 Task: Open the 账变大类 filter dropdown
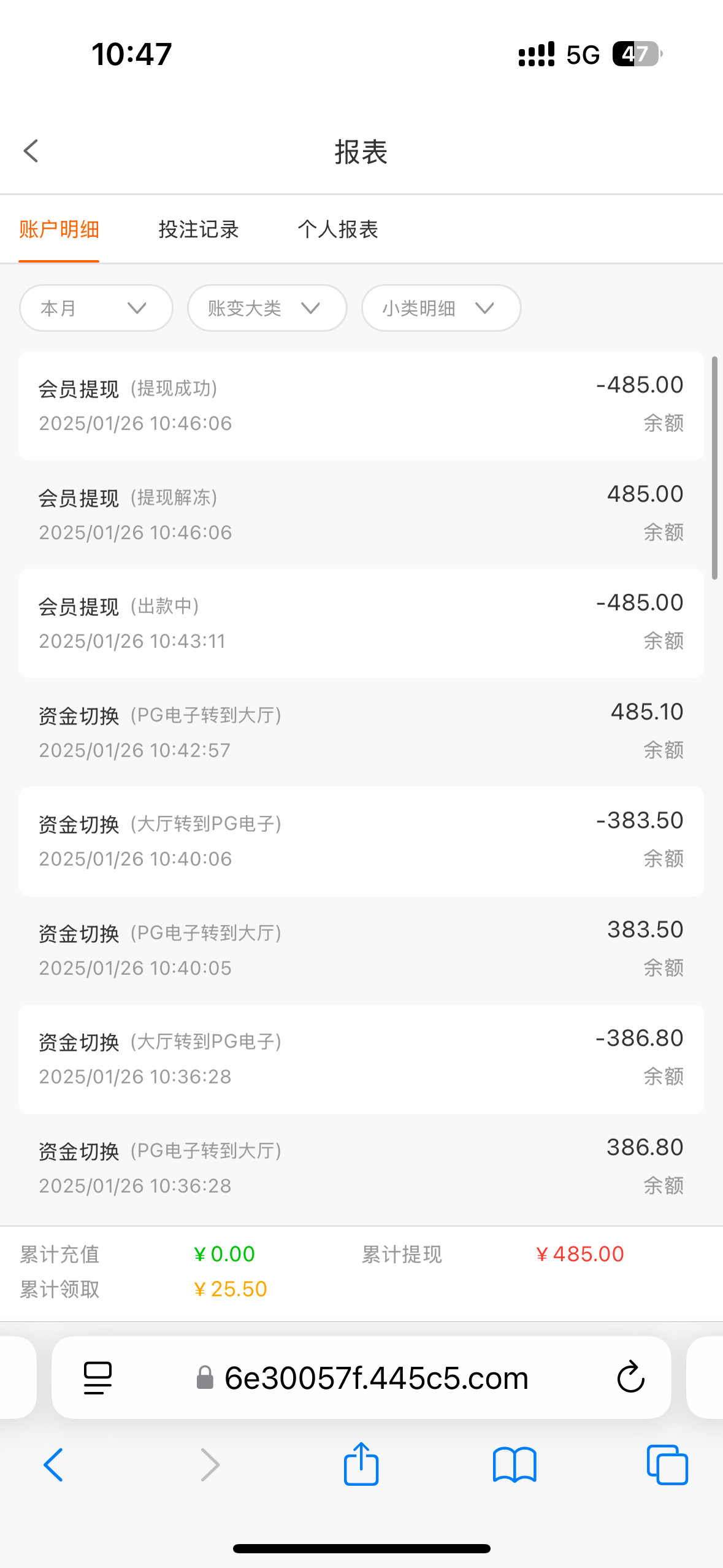coord(267,308)
